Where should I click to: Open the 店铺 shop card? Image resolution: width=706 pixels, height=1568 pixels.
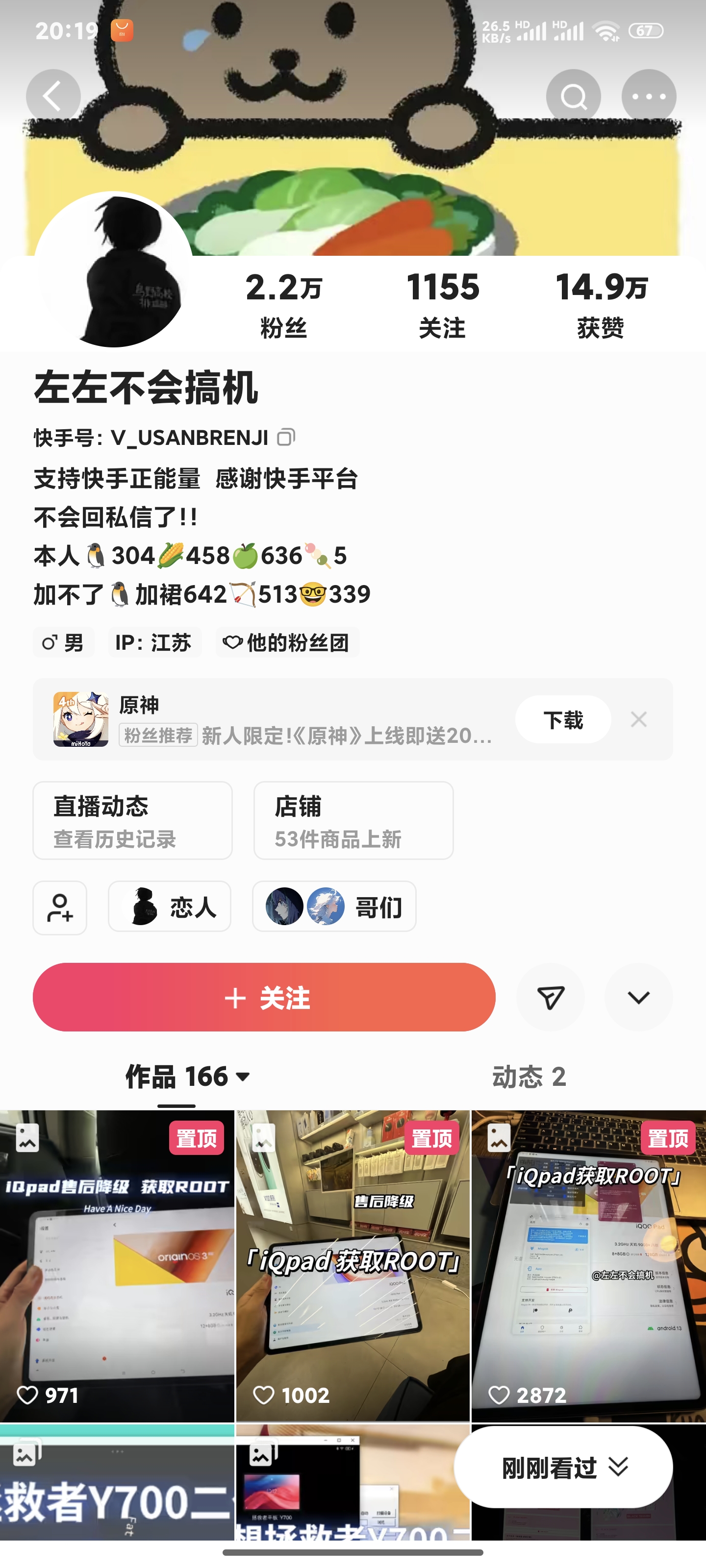point(353,821)
